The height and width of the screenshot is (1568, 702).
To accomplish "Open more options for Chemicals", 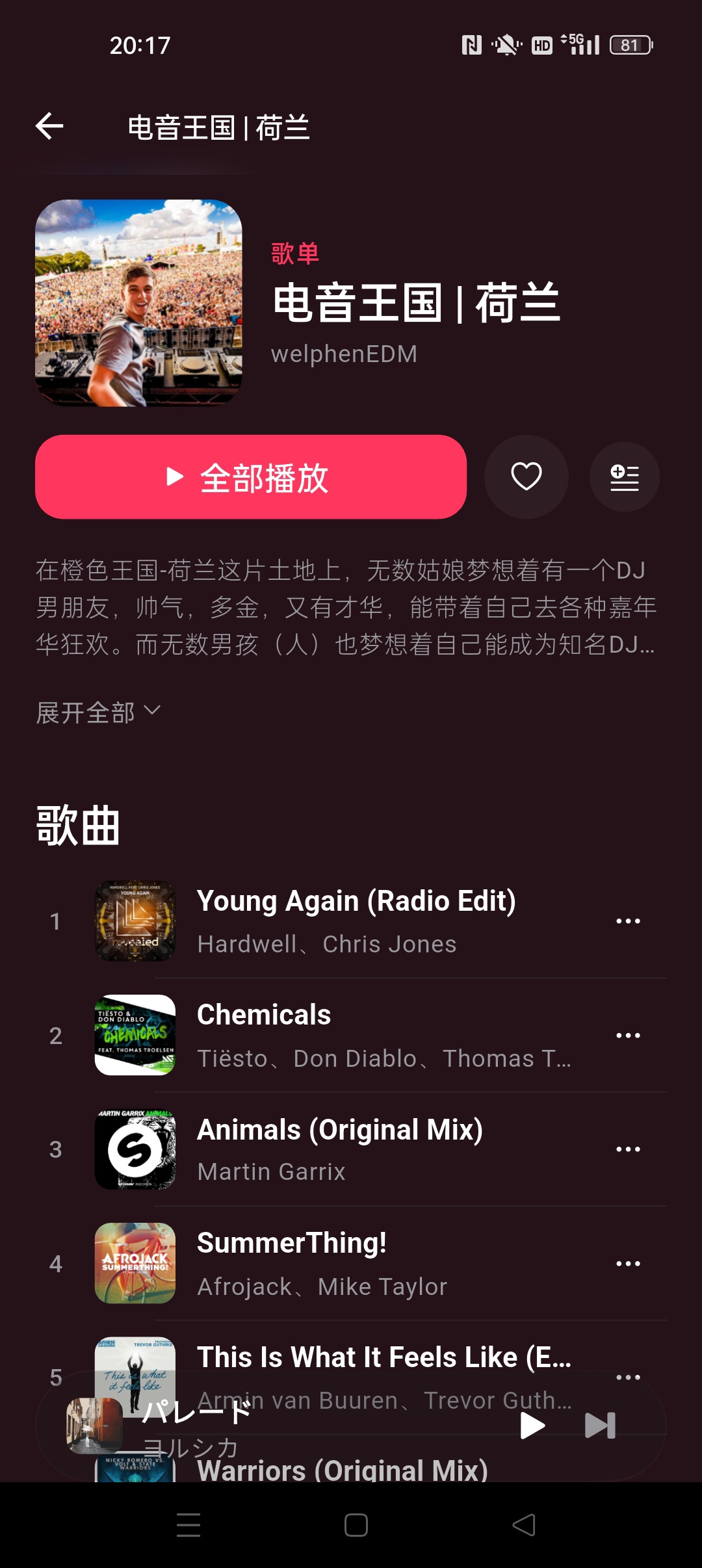I will coord(628,1036).
